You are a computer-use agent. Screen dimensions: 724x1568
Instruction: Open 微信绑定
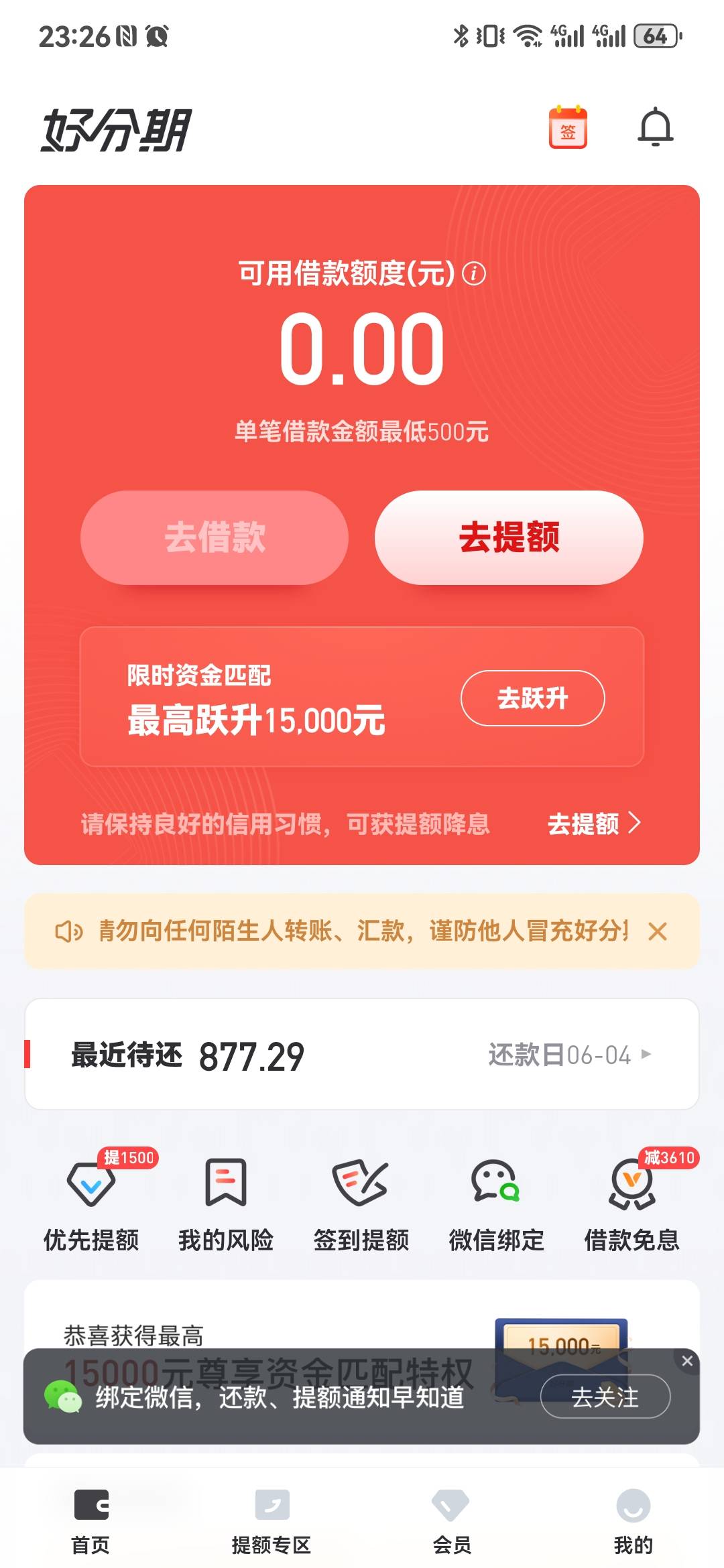click(x=496, y=1203)
